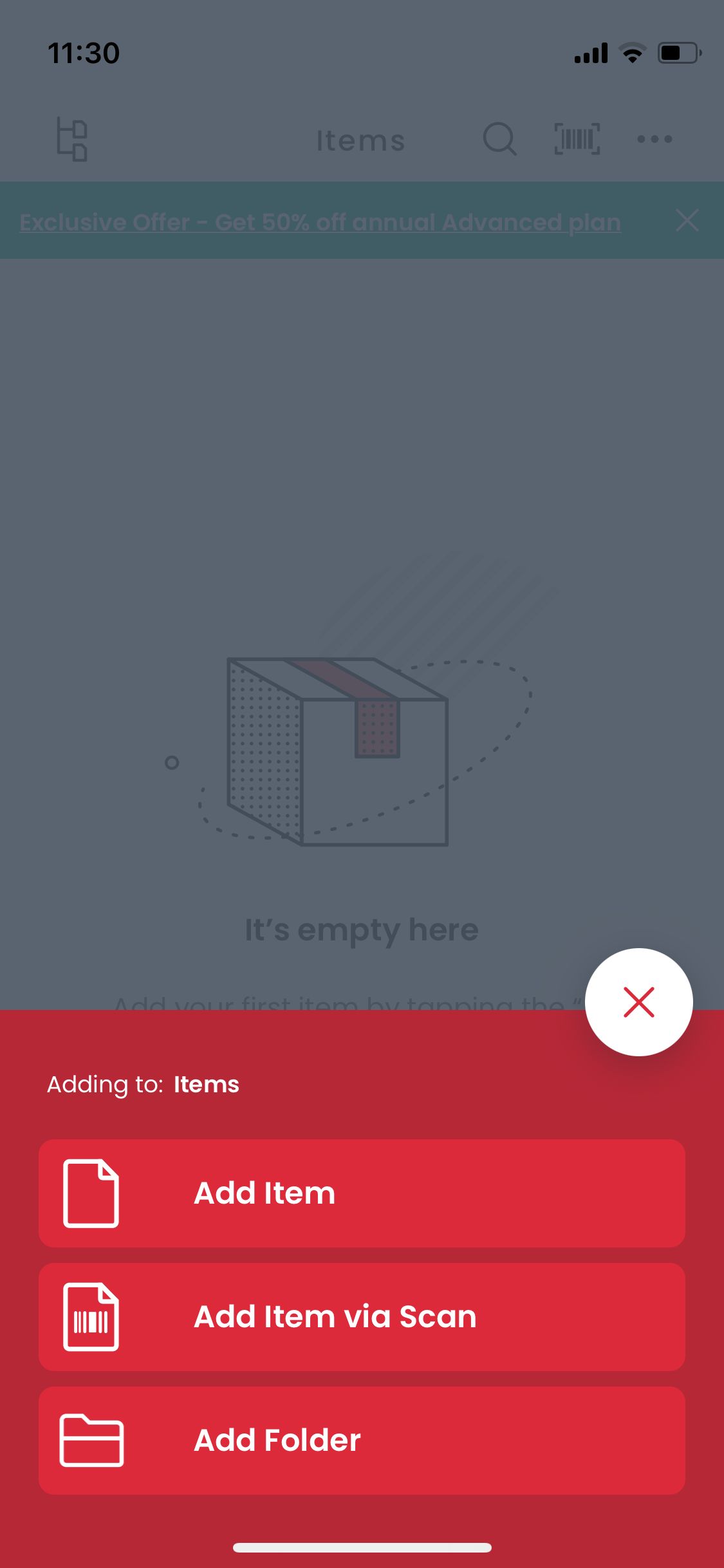
Task: Open the three-dot overflow menu
Action: (654, 139)
